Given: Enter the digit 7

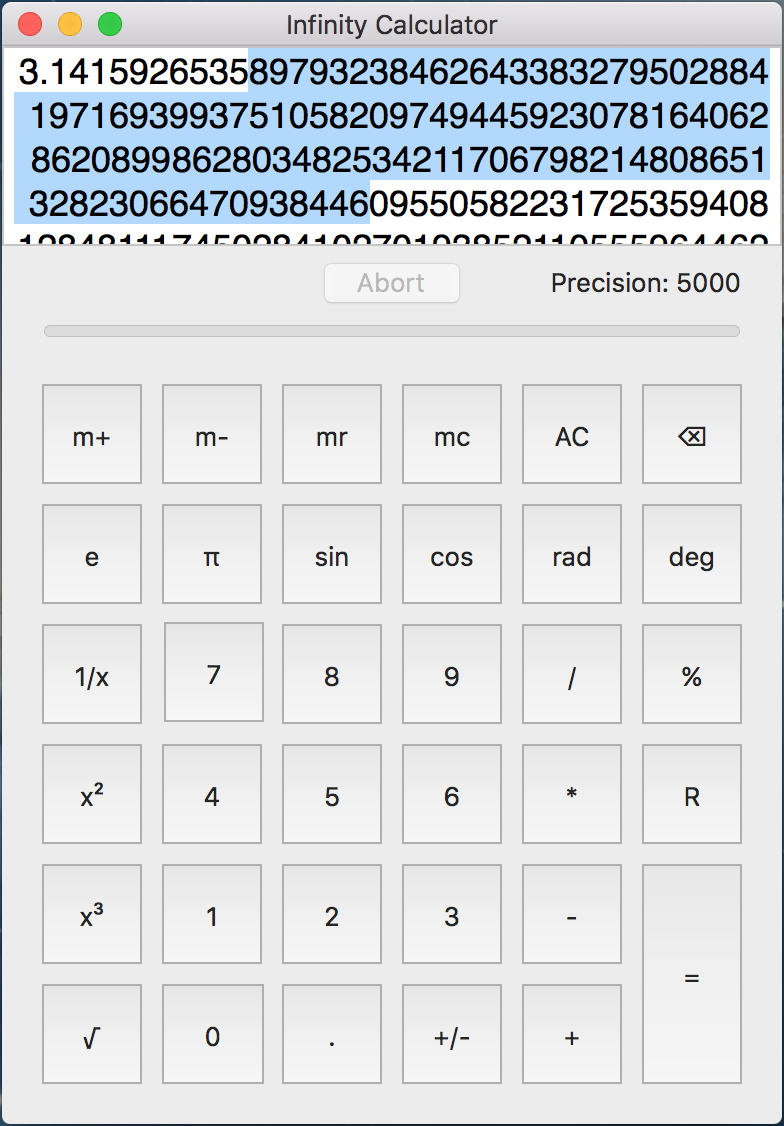Looking at the screenshot, I should pyautogui.click(x=213, y=672).
